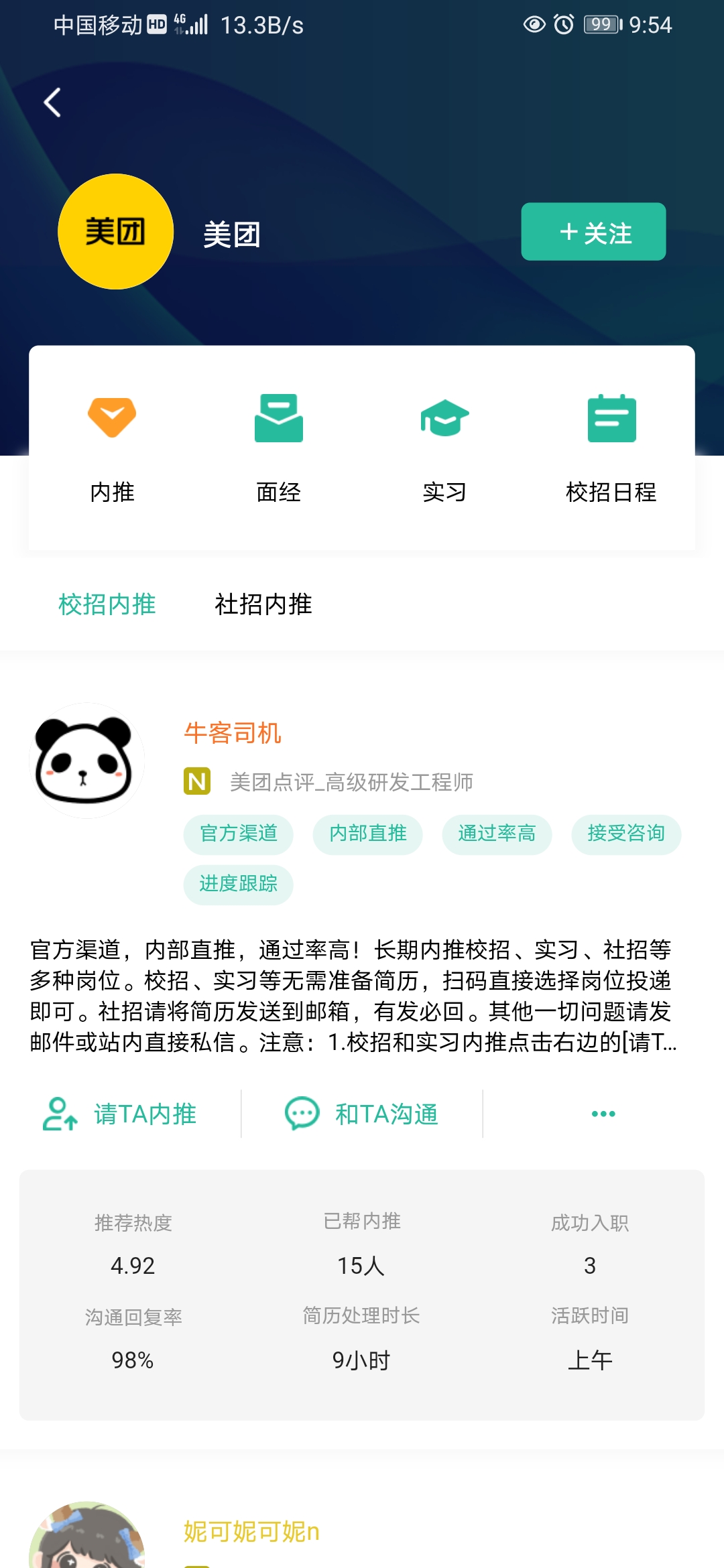Open 牛客司机's panda avatar profile
Image resolution: width=724 pixels, height=1568 pixels.
tap(86, 761)
